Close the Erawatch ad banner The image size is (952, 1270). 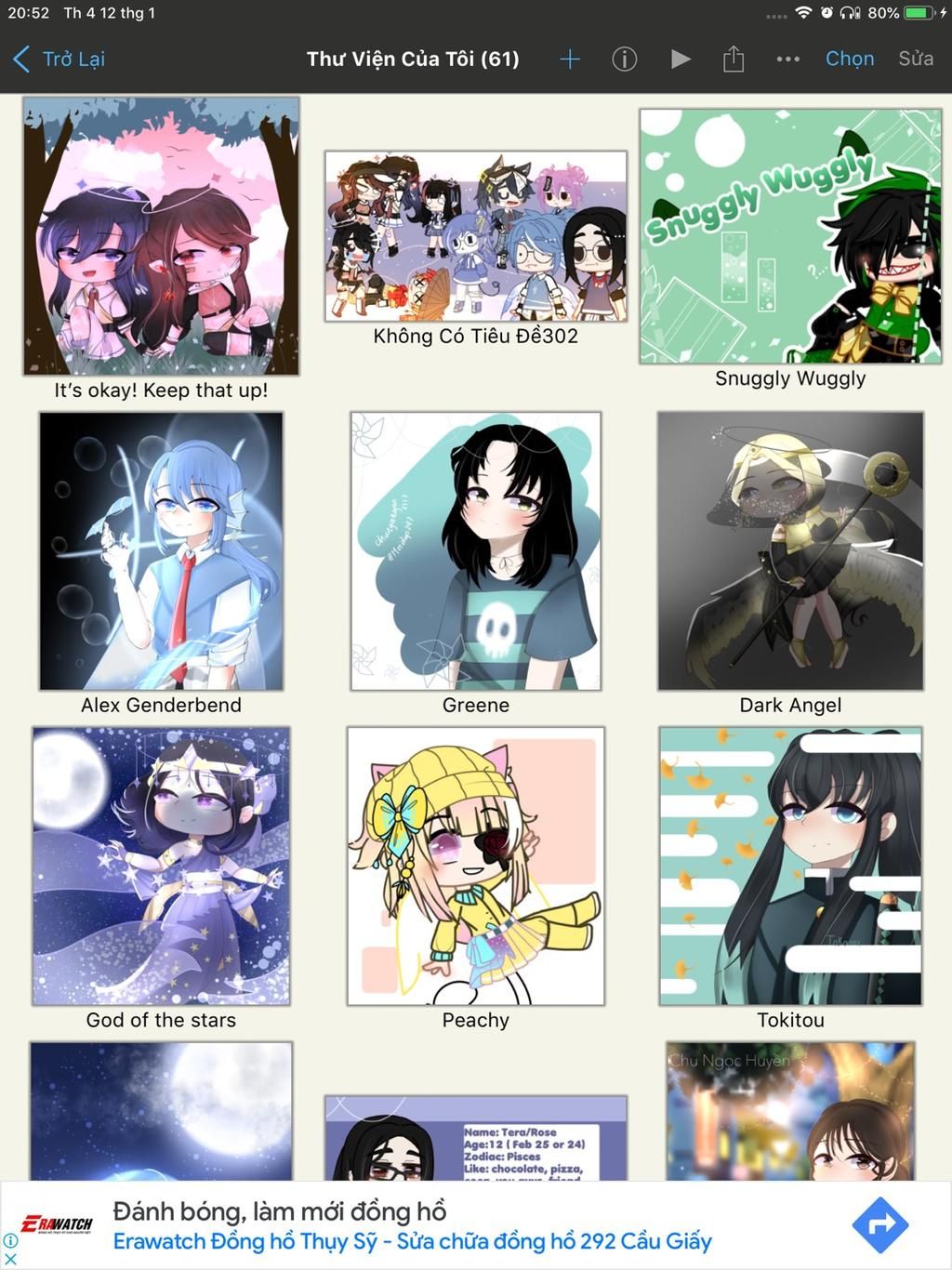tap(10, 1260)
